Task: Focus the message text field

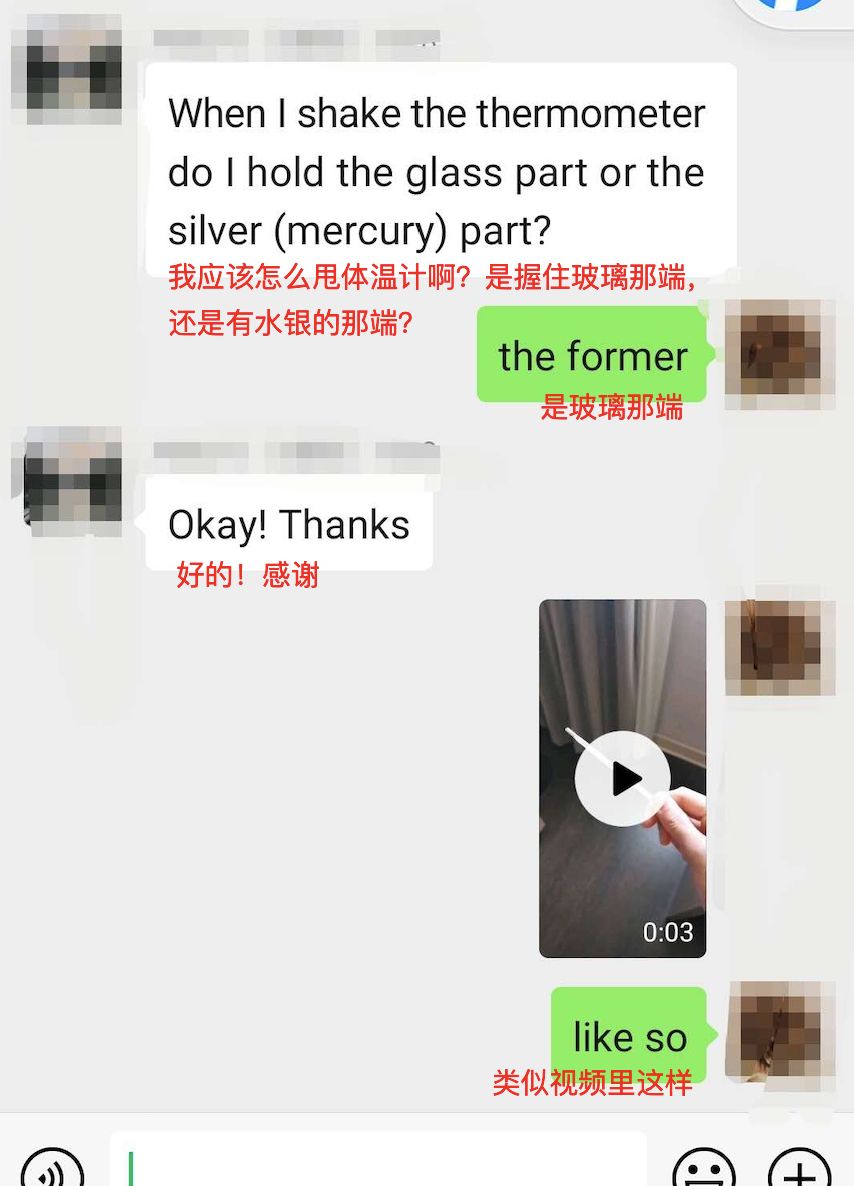Action: [380, 1162]
